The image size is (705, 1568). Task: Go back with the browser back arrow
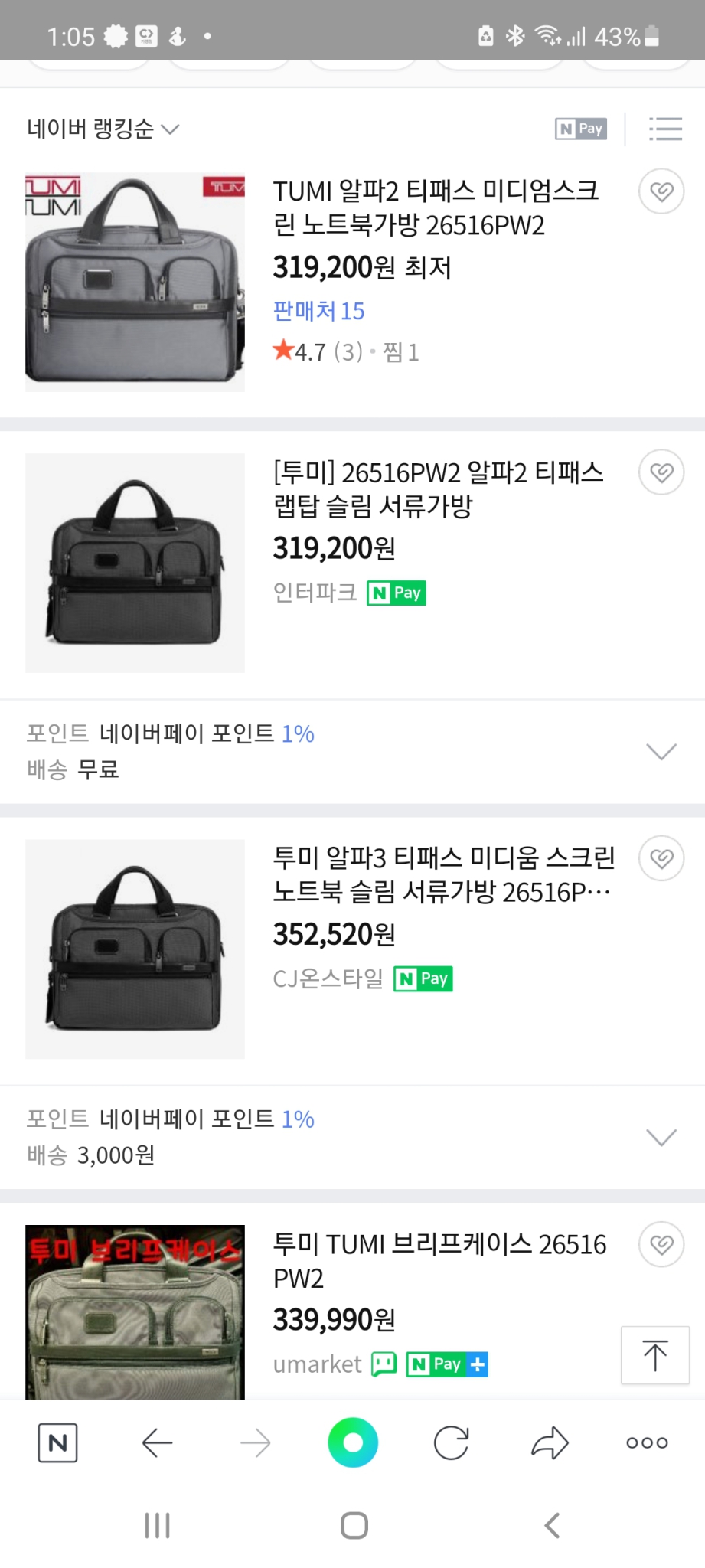(x=157, y=1443)
